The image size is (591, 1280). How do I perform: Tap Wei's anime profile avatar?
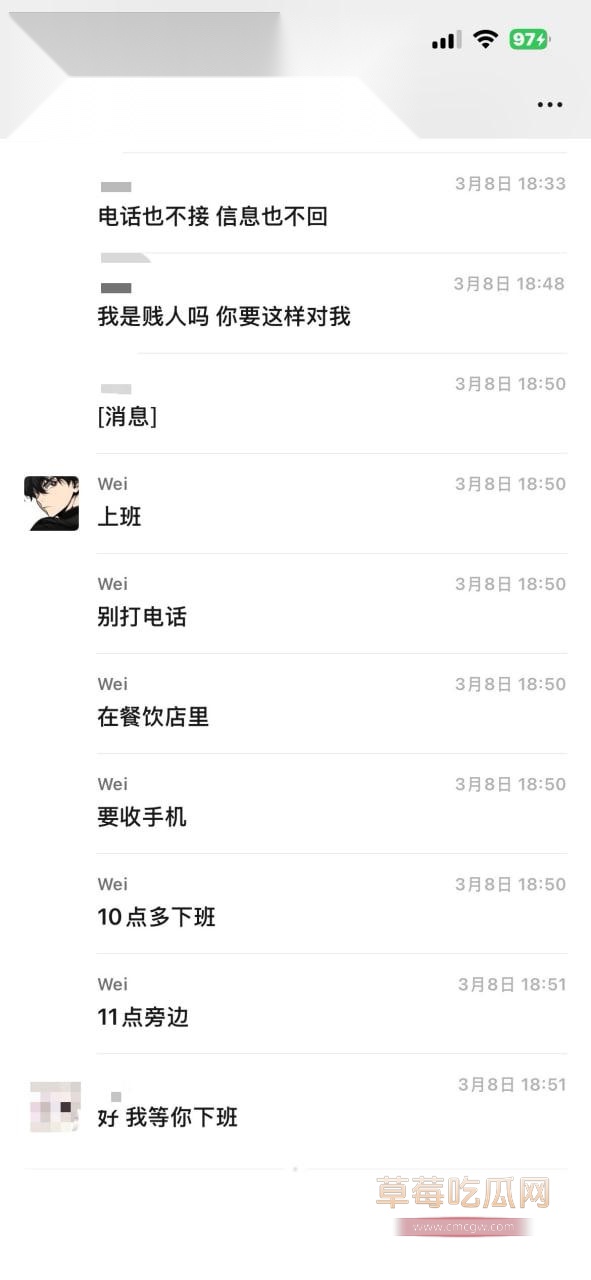point(51,503)
